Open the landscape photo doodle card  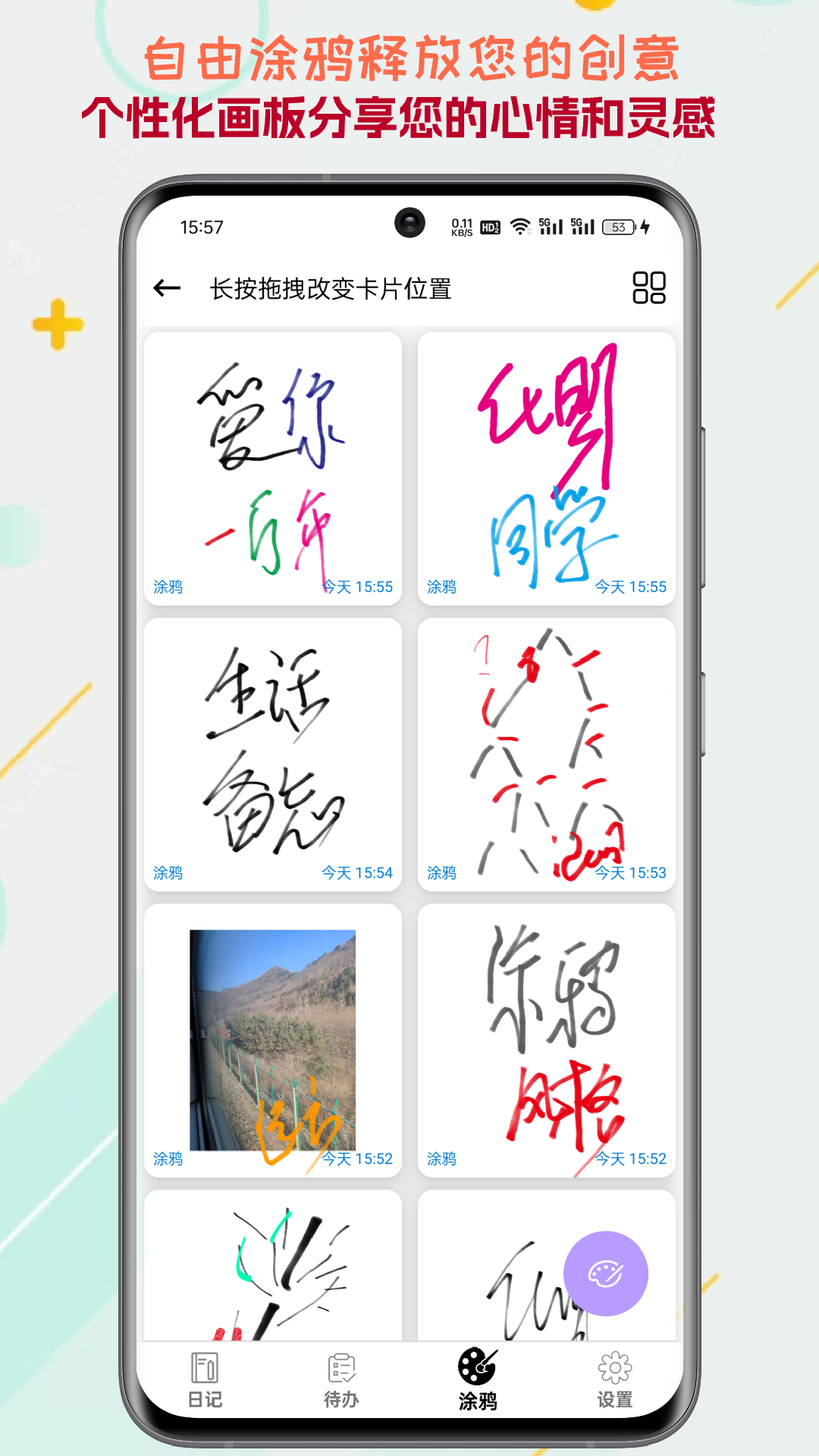(x=273, y=1031)
